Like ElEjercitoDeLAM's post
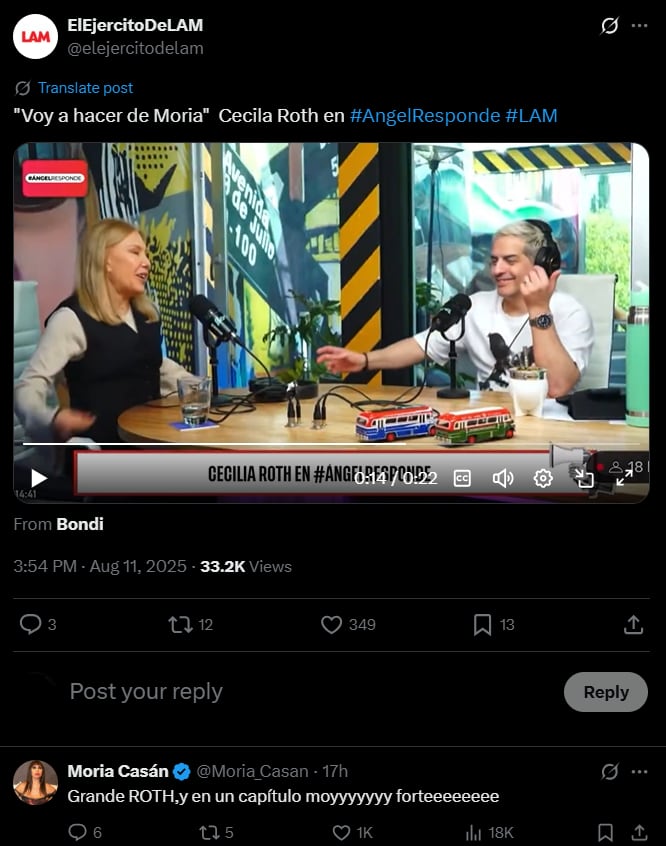 (332, 624)
